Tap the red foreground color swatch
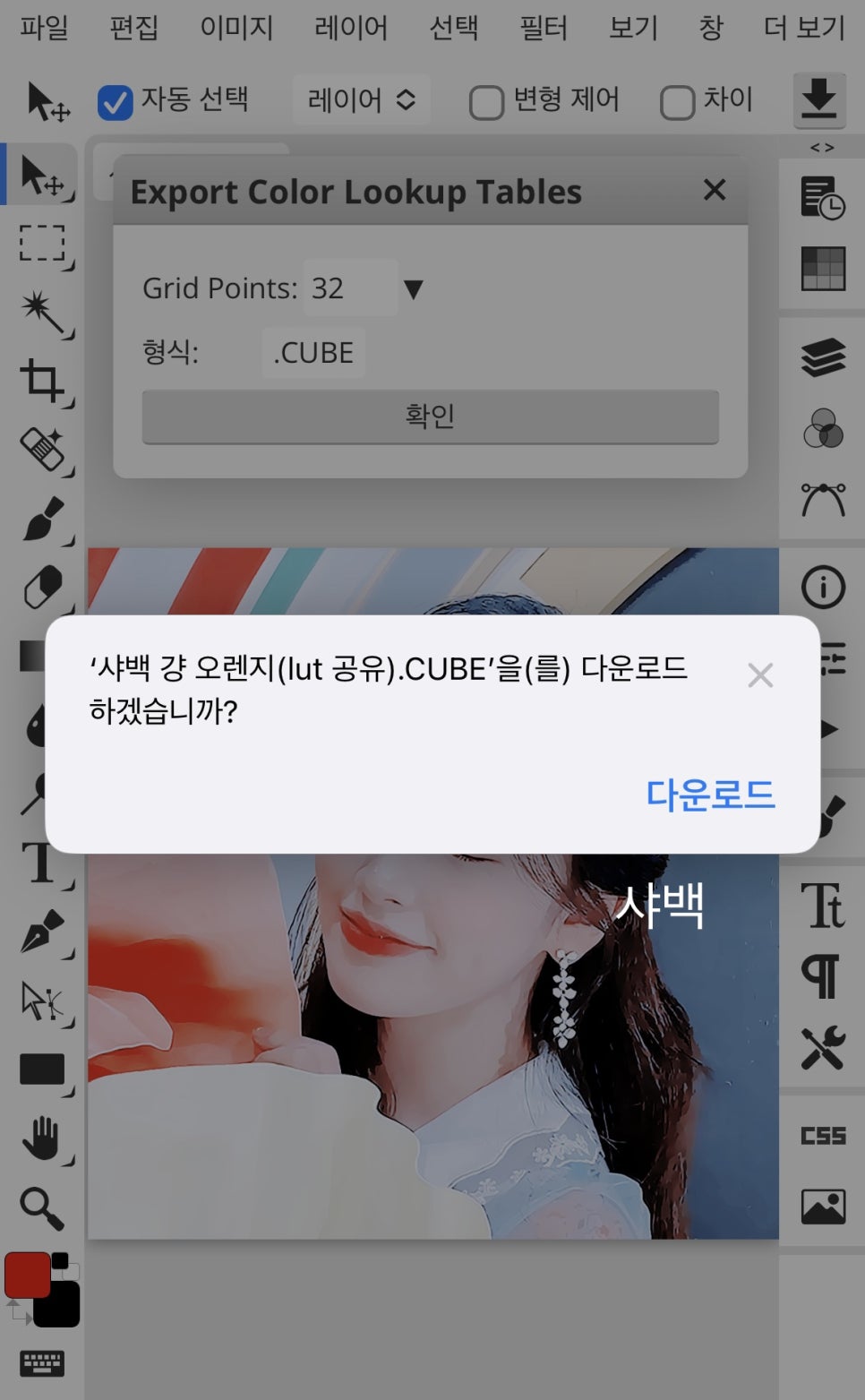Screen dimensions: 865x1400 coord(27,1275)
